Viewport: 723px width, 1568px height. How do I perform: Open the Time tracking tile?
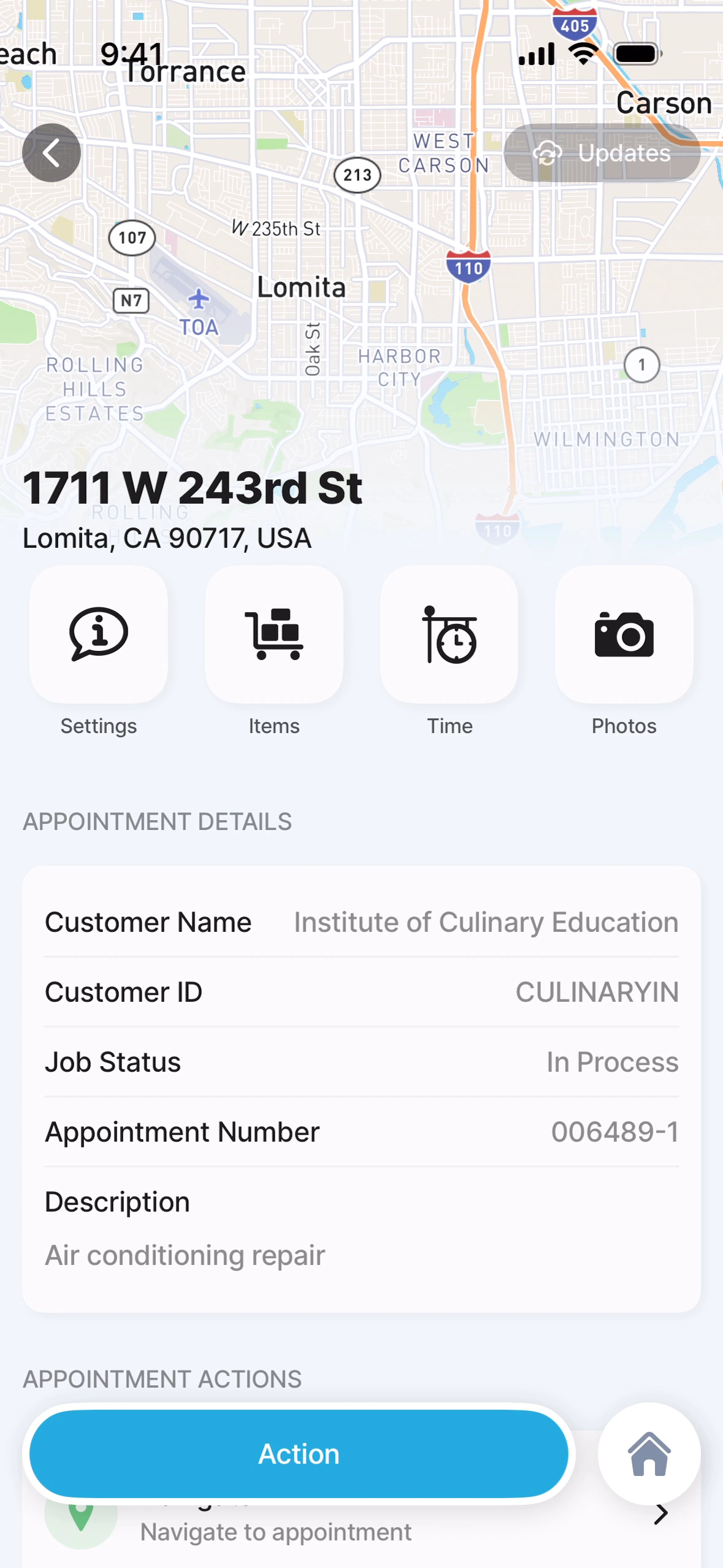click(x=449, y=634)
